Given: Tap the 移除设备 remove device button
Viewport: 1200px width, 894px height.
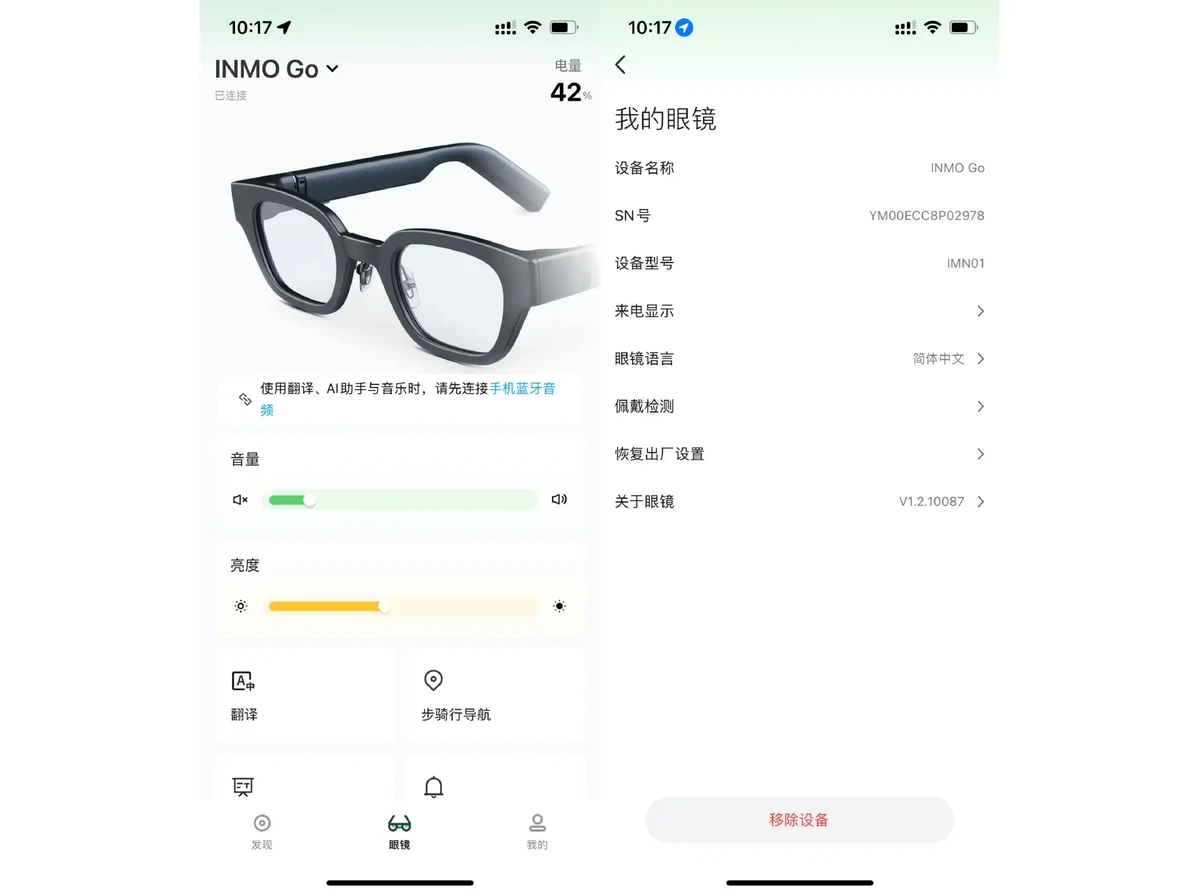Looking at the screenshot, I should click(799, 820).
